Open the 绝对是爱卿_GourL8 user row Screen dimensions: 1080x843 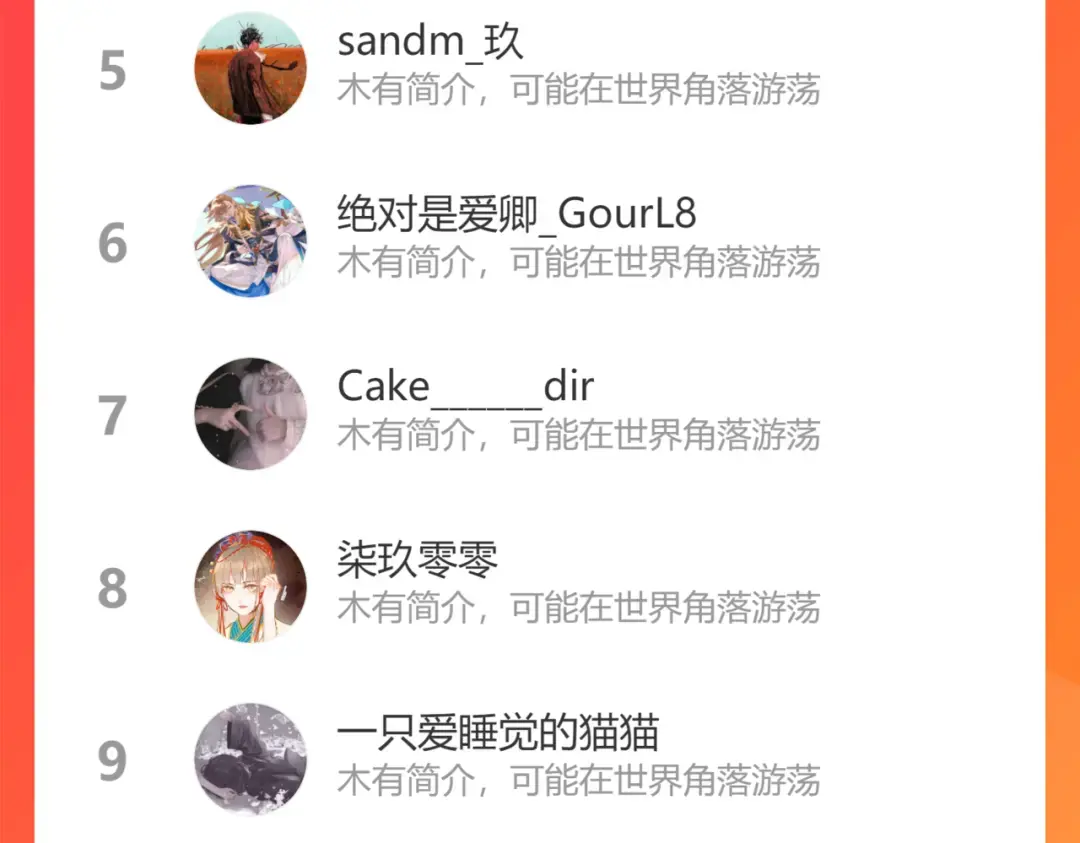click(x=540, y=241)
